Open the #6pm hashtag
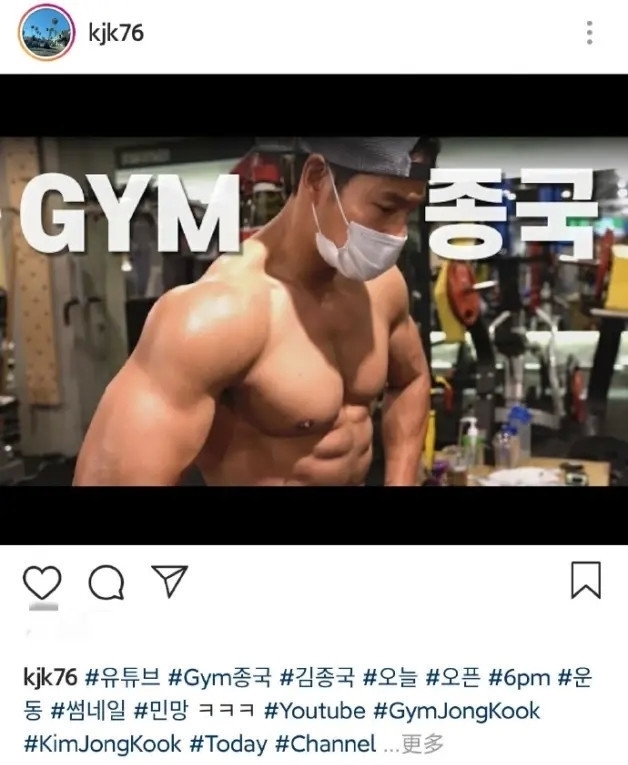 point(518,679)
